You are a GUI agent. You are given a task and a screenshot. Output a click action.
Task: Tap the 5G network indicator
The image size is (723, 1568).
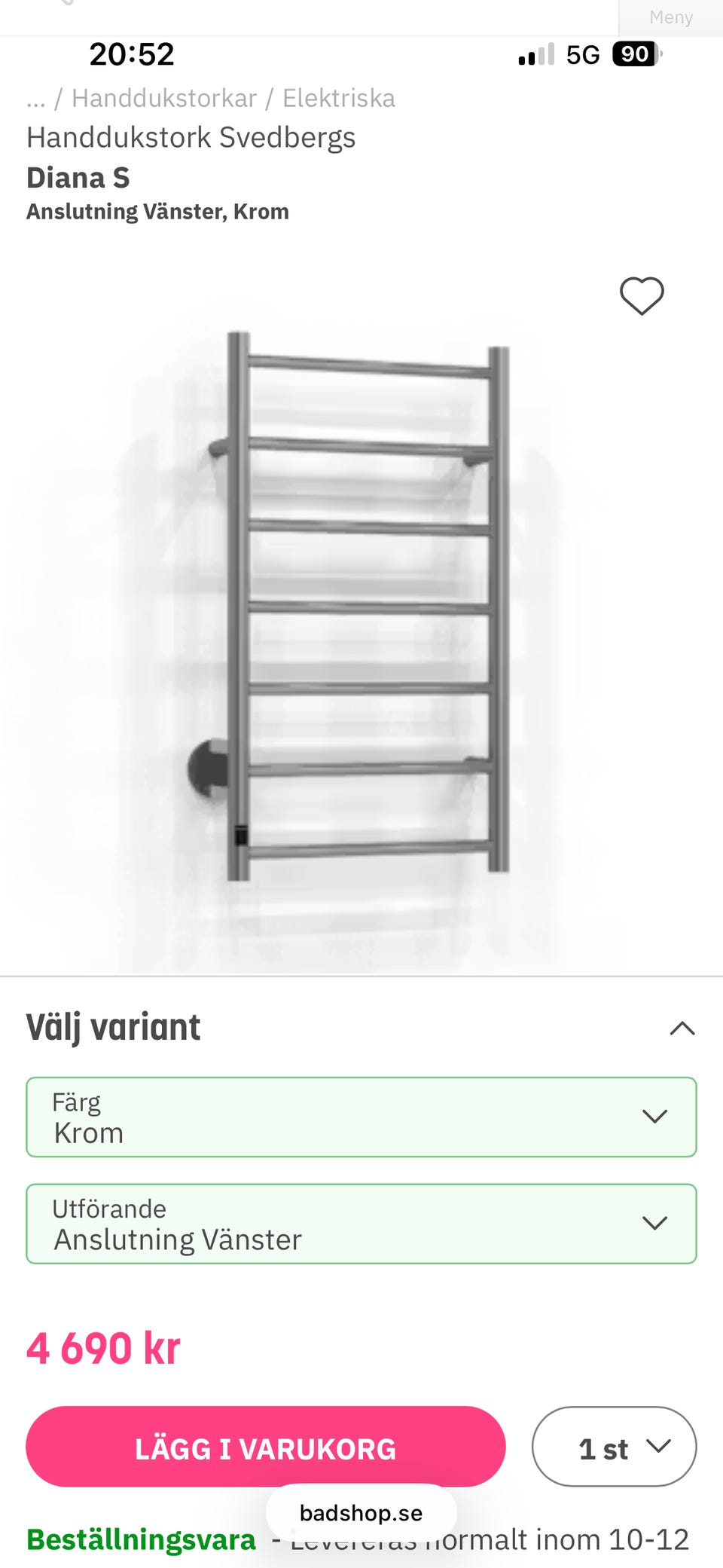pos(582,53)
